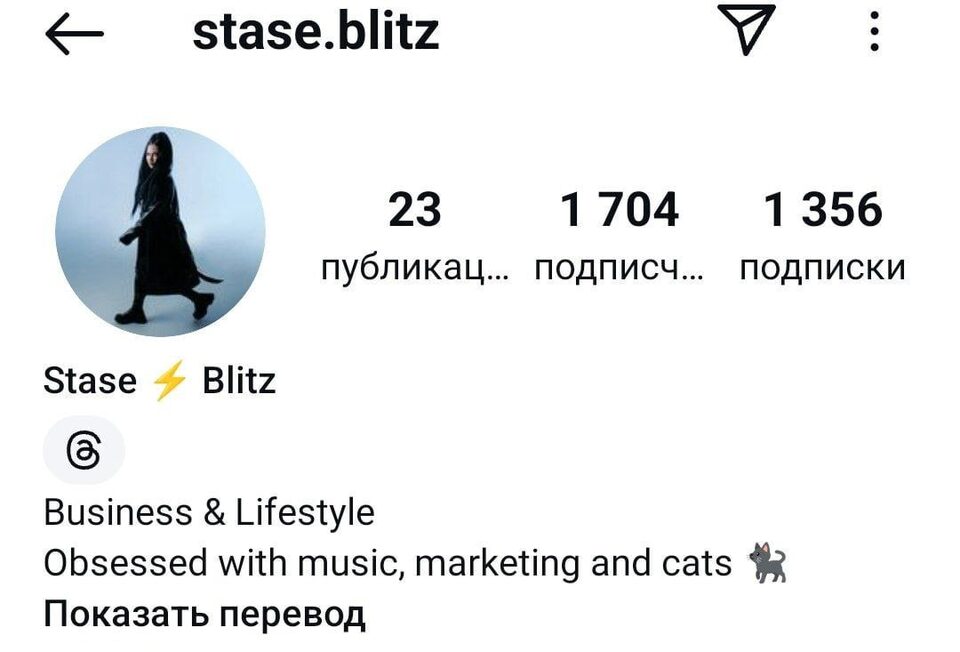Go back using the arrow icon
960x652 pixels.
[x=74, y=35]
